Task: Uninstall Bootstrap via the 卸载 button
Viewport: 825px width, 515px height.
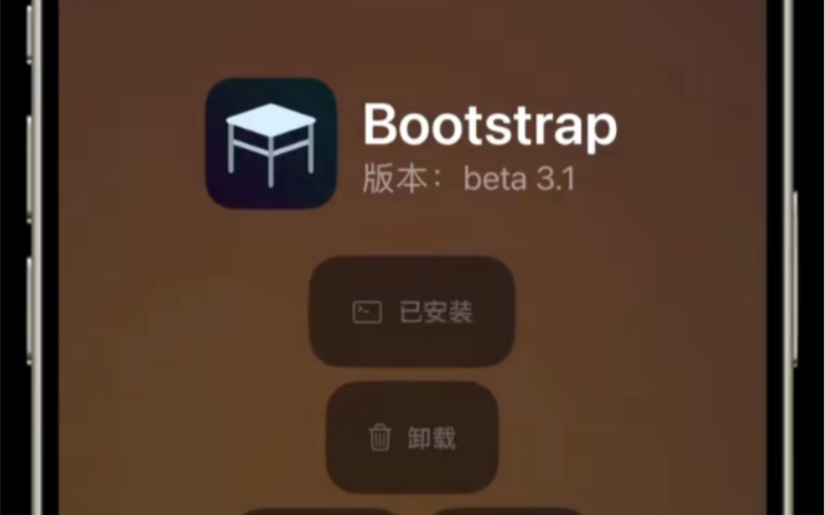Action: (x=412, y=438)
